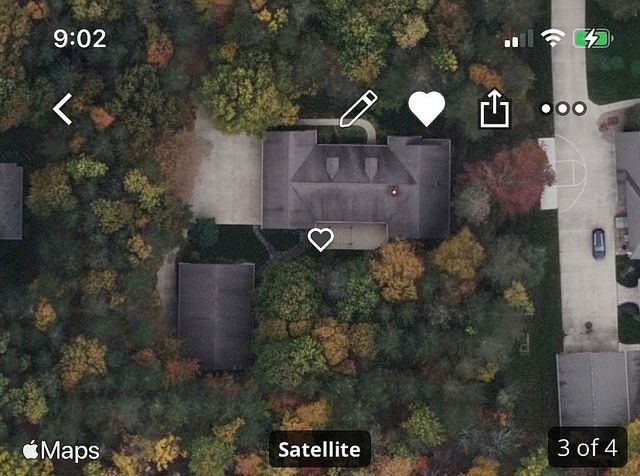
Task: Go back using the back arrow
Action: (63, 109)
